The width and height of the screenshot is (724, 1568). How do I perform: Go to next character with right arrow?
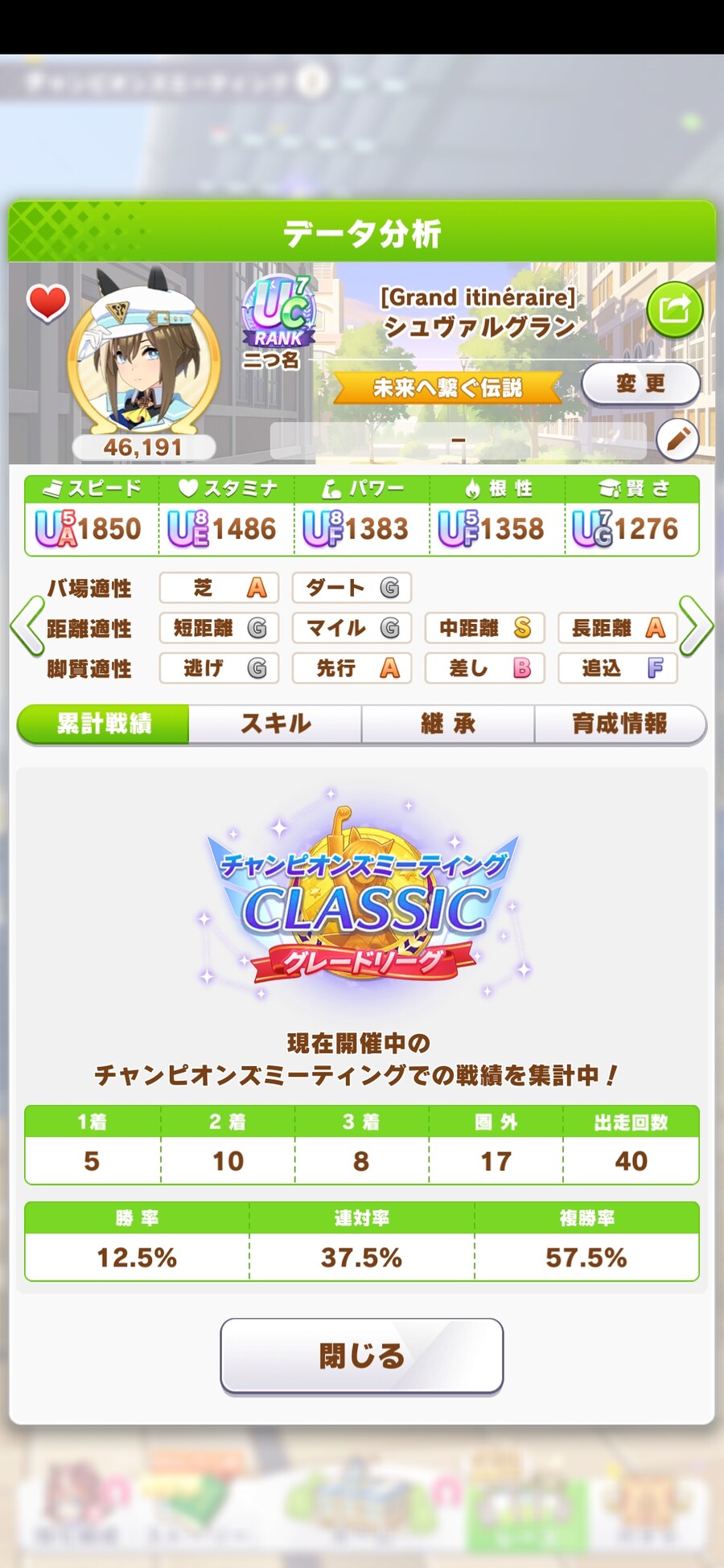tap(696, 626)
